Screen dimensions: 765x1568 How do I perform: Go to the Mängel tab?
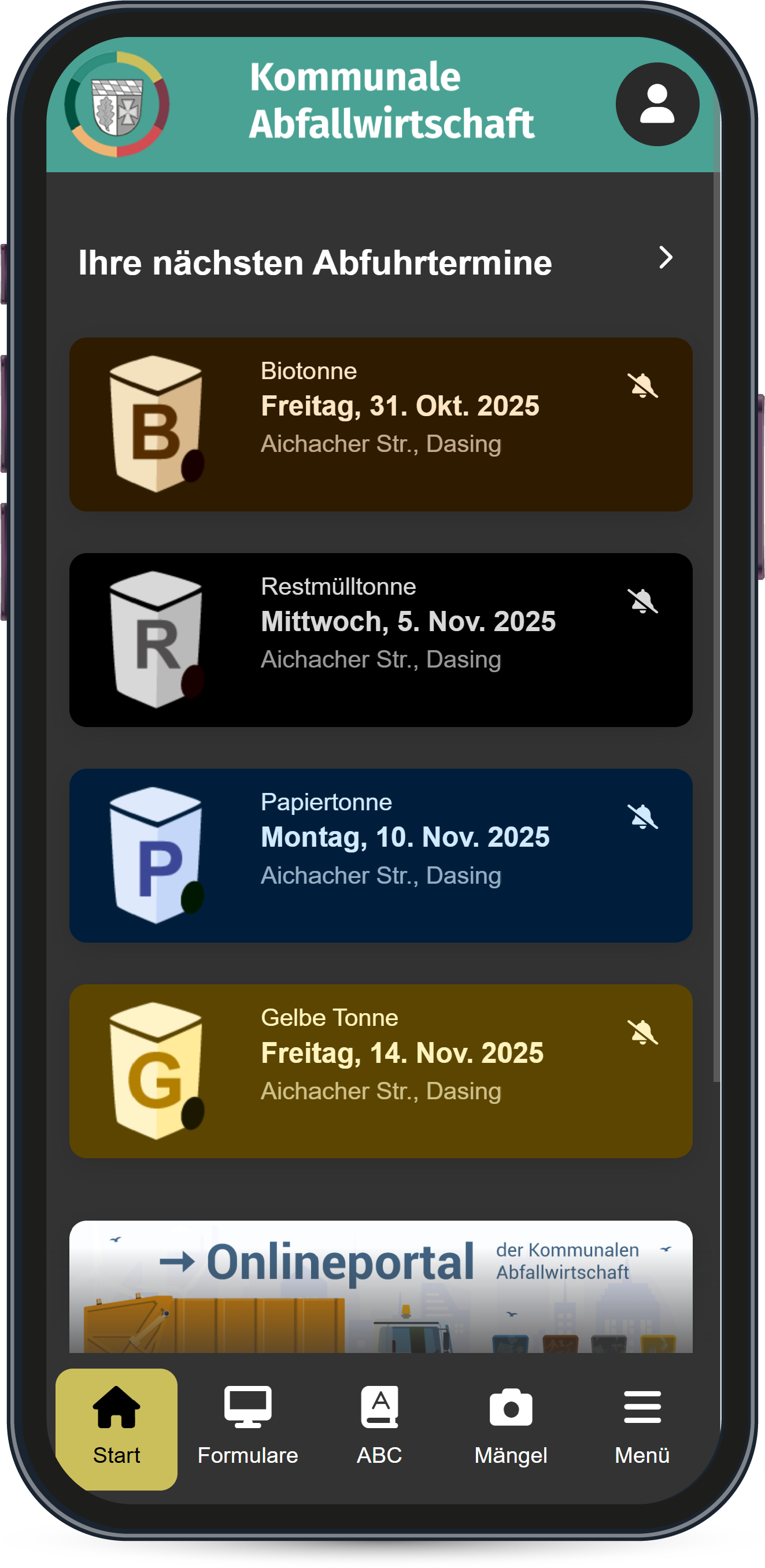(x=511, y=1428)
